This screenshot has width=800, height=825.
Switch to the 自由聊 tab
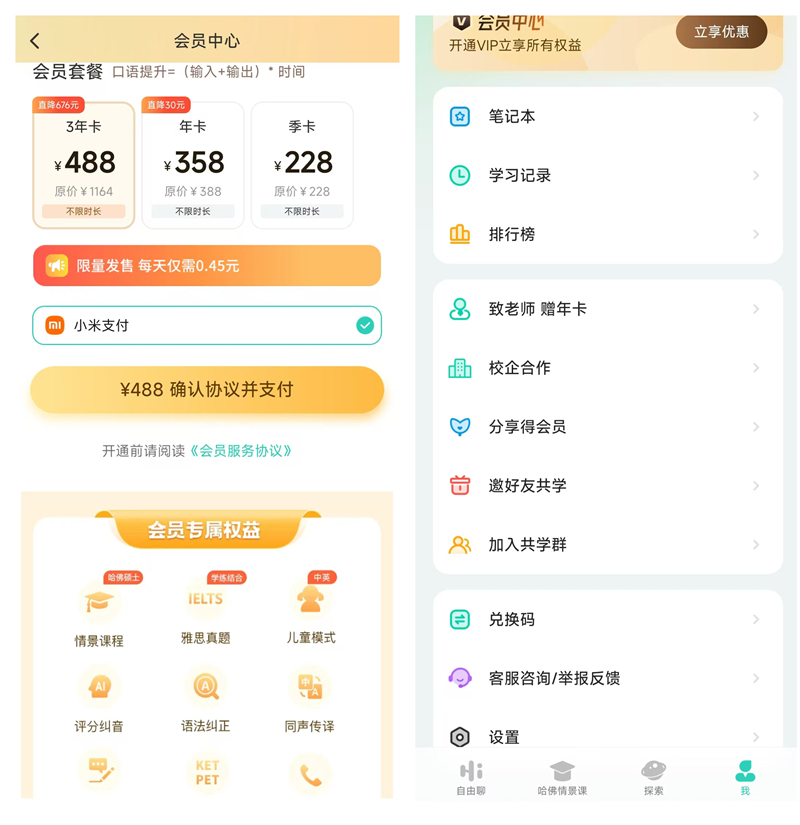pyautogui.click(x=471, y=777)
